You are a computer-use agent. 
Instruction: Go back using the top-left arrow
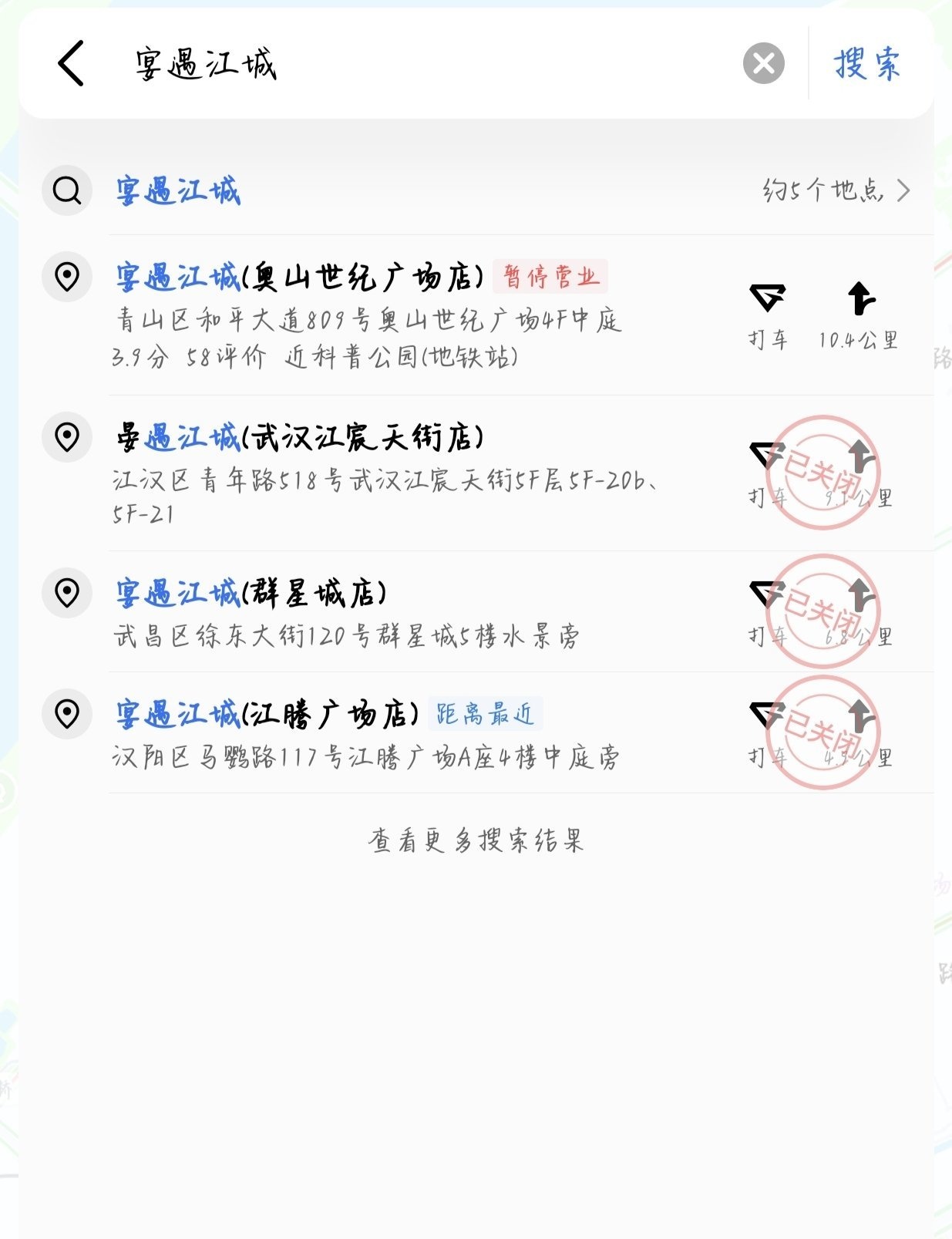pyautogui.click(x=71, y=63)
